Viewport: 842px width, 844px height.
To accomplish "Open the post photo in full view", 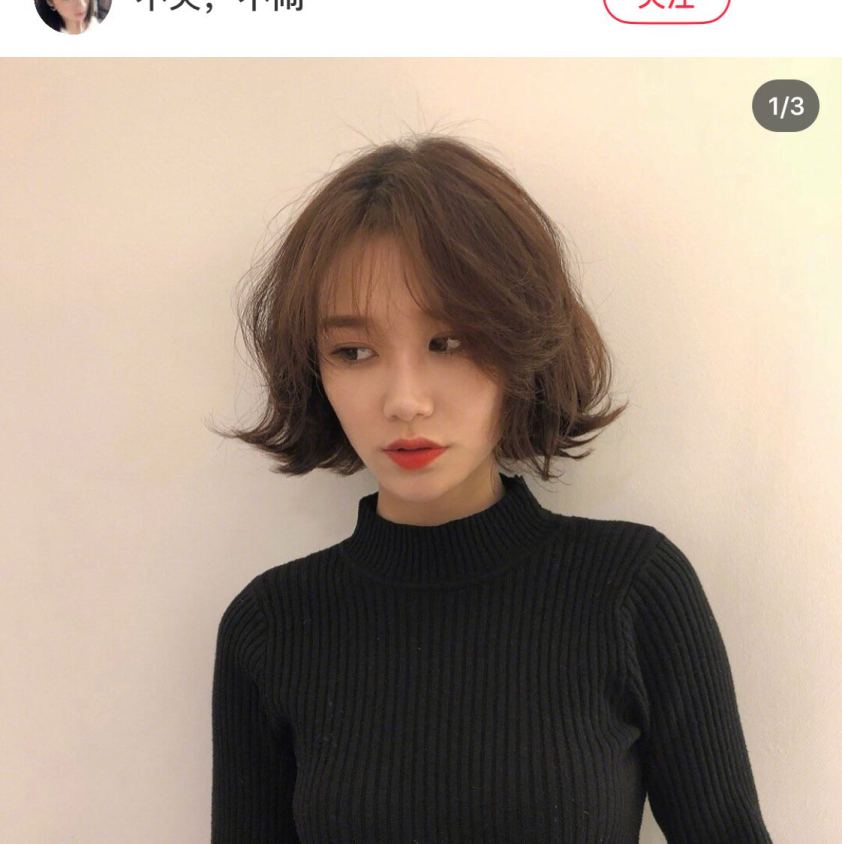I will coord(420,450).
